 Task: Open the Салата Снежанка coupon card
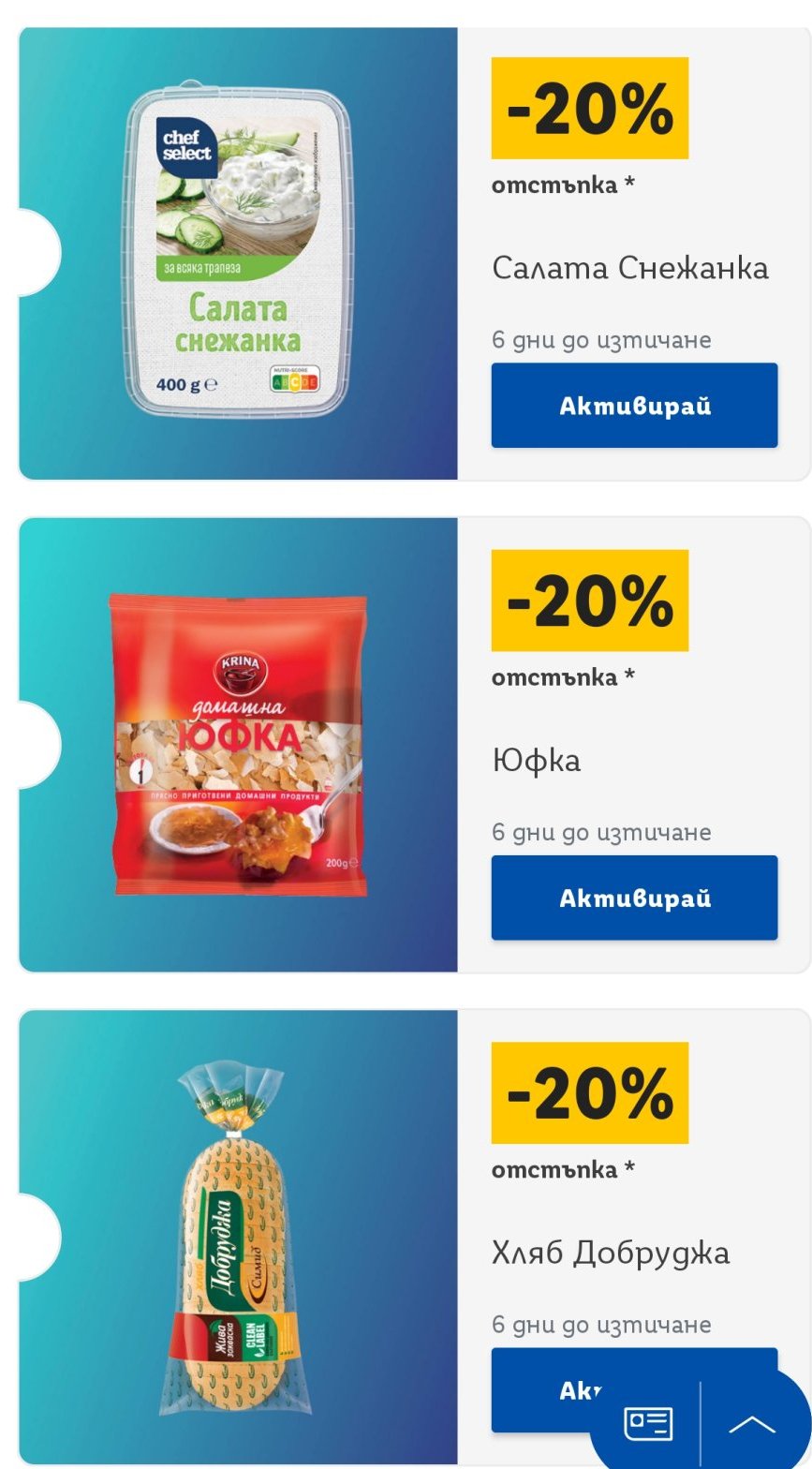[x=239, y=253]
